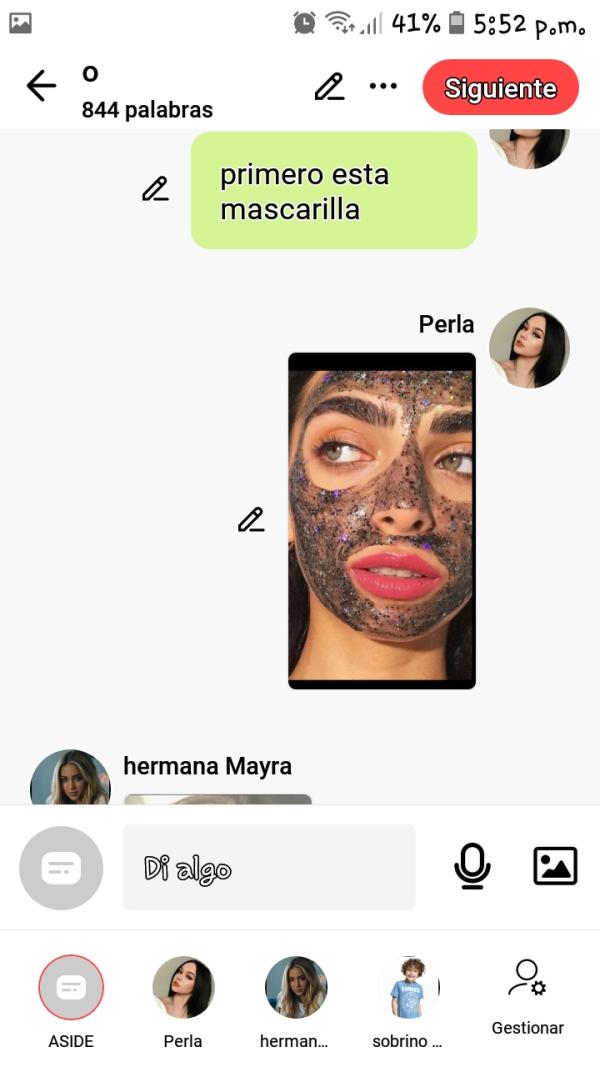Focus the 'Di algo' text field
The image size is (600, 1067).
(x=268, y=867)
